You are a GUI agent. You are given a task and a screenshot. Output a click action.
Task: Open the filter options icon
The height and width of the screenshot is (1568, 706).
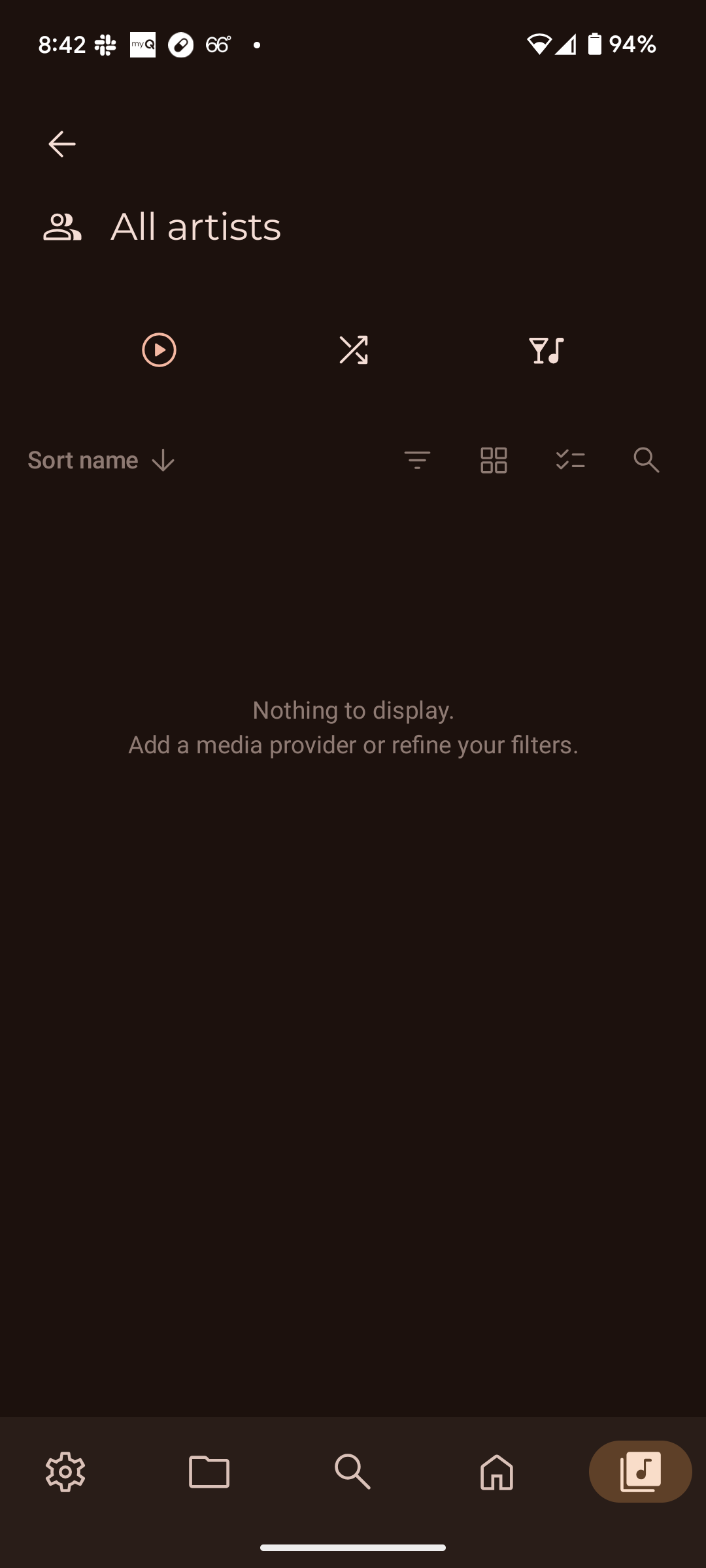pos(417,461)
